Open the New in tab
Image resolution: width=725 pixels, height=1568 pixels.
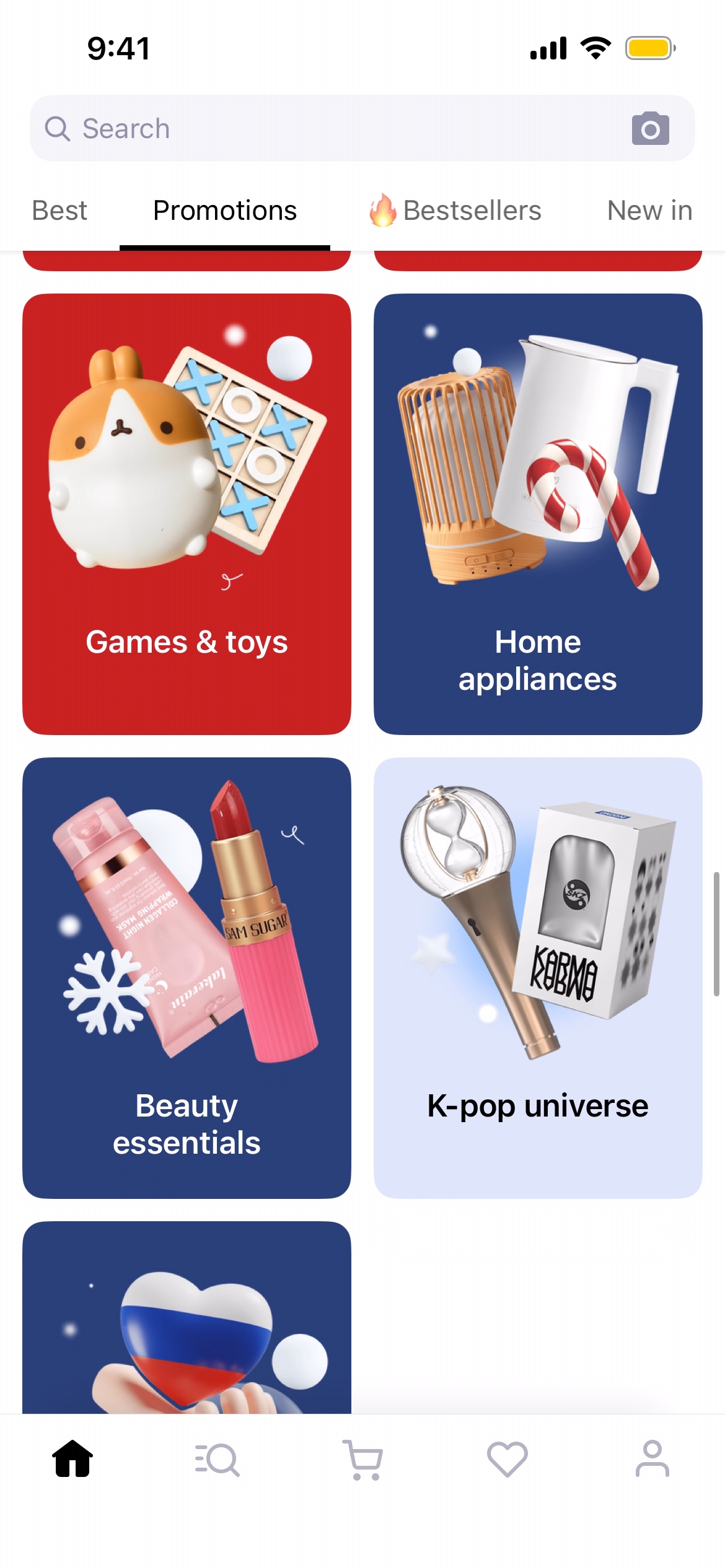[649, 211]
